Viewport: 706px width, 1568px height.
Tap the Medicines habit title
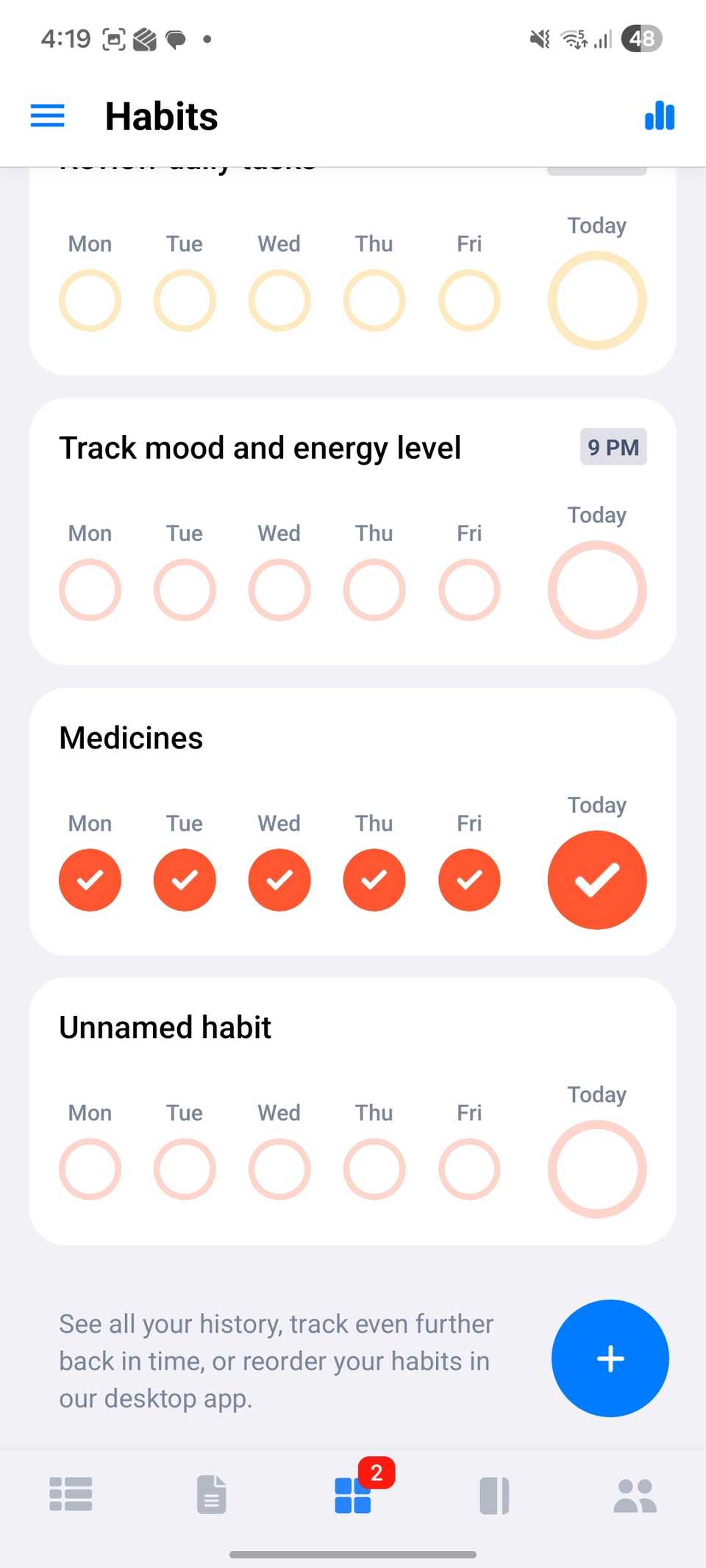131,737
